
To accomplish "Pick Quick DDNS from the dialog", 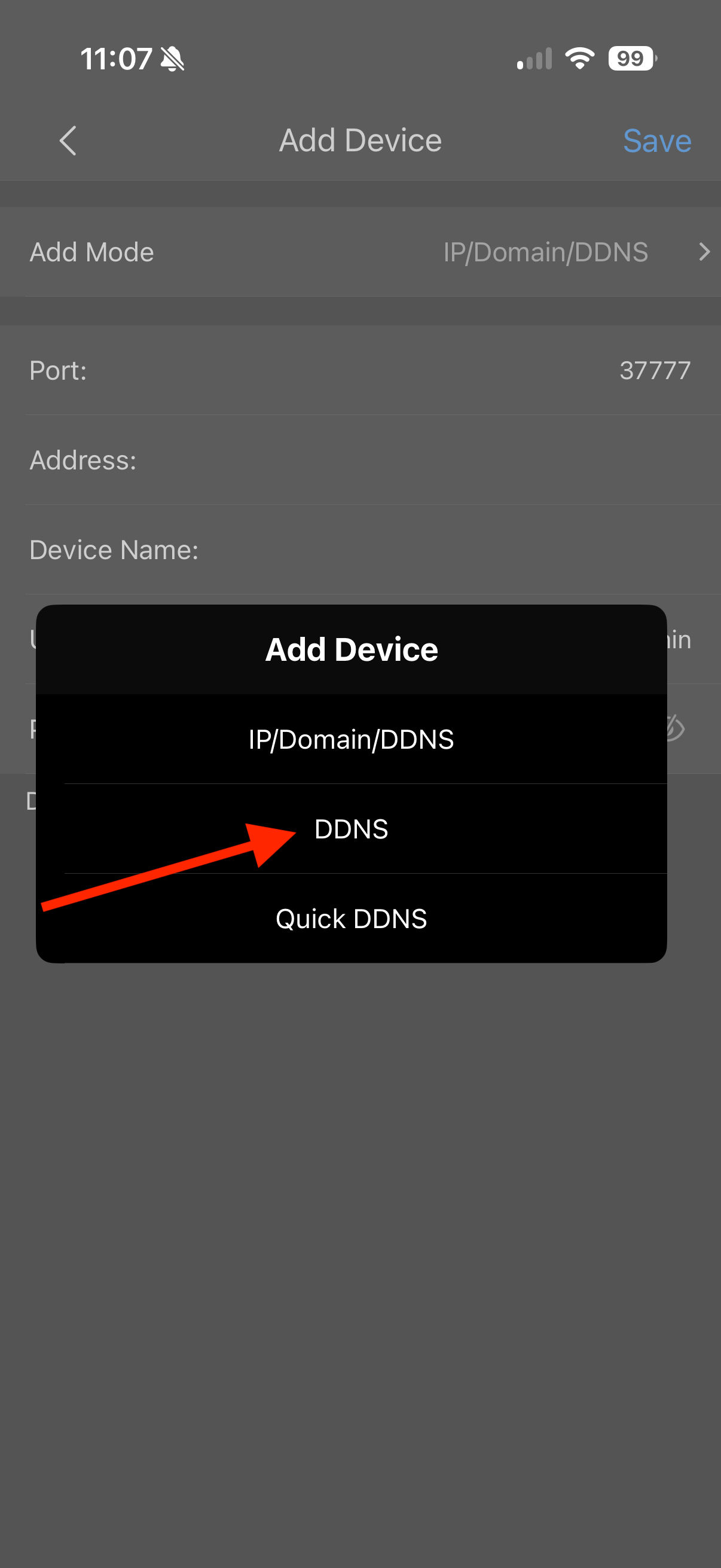I will pos(351,919).
